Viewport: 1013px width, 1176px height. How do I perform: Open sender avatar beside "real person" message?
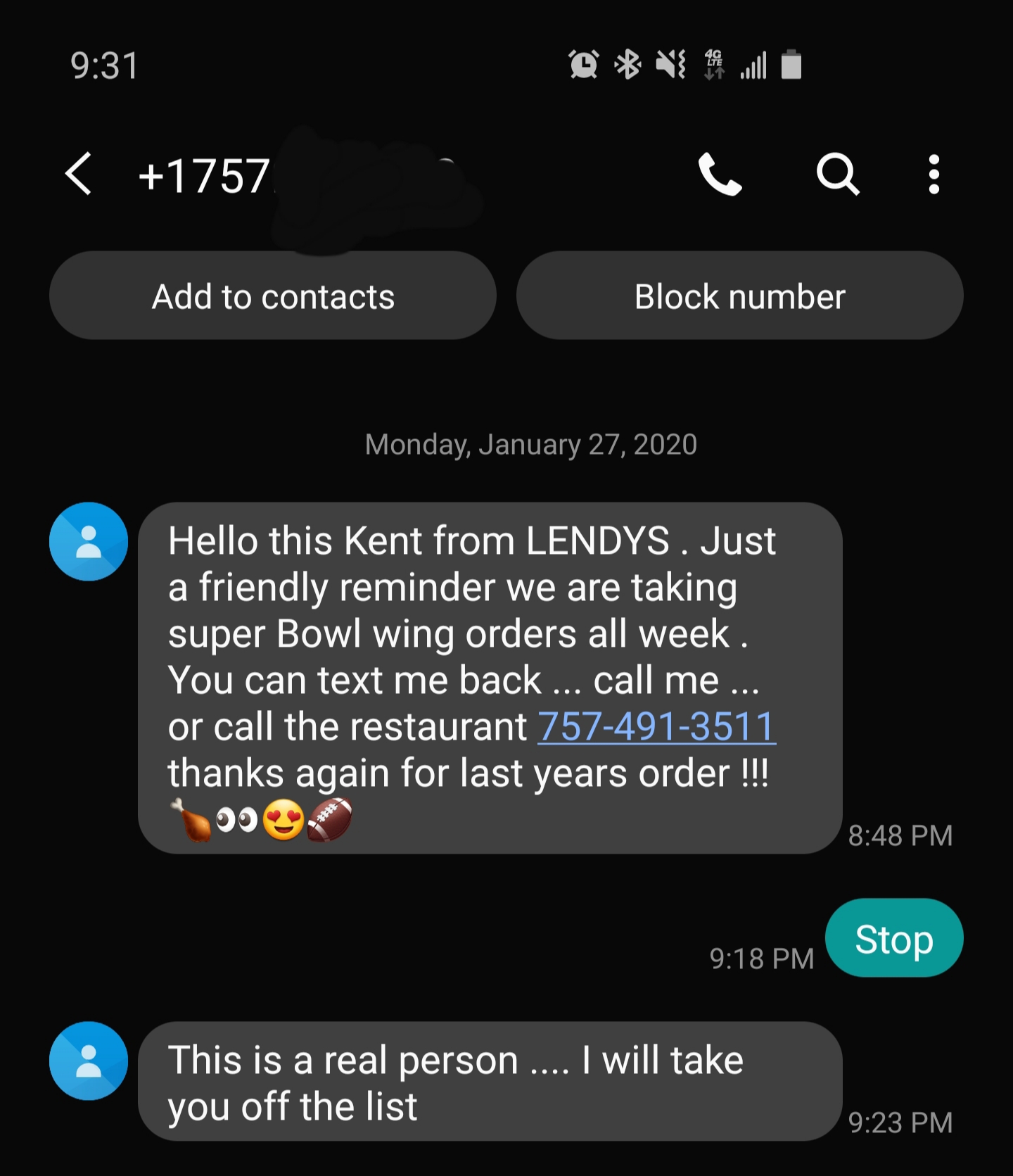pyautogui.click(x=89, y=1061)
